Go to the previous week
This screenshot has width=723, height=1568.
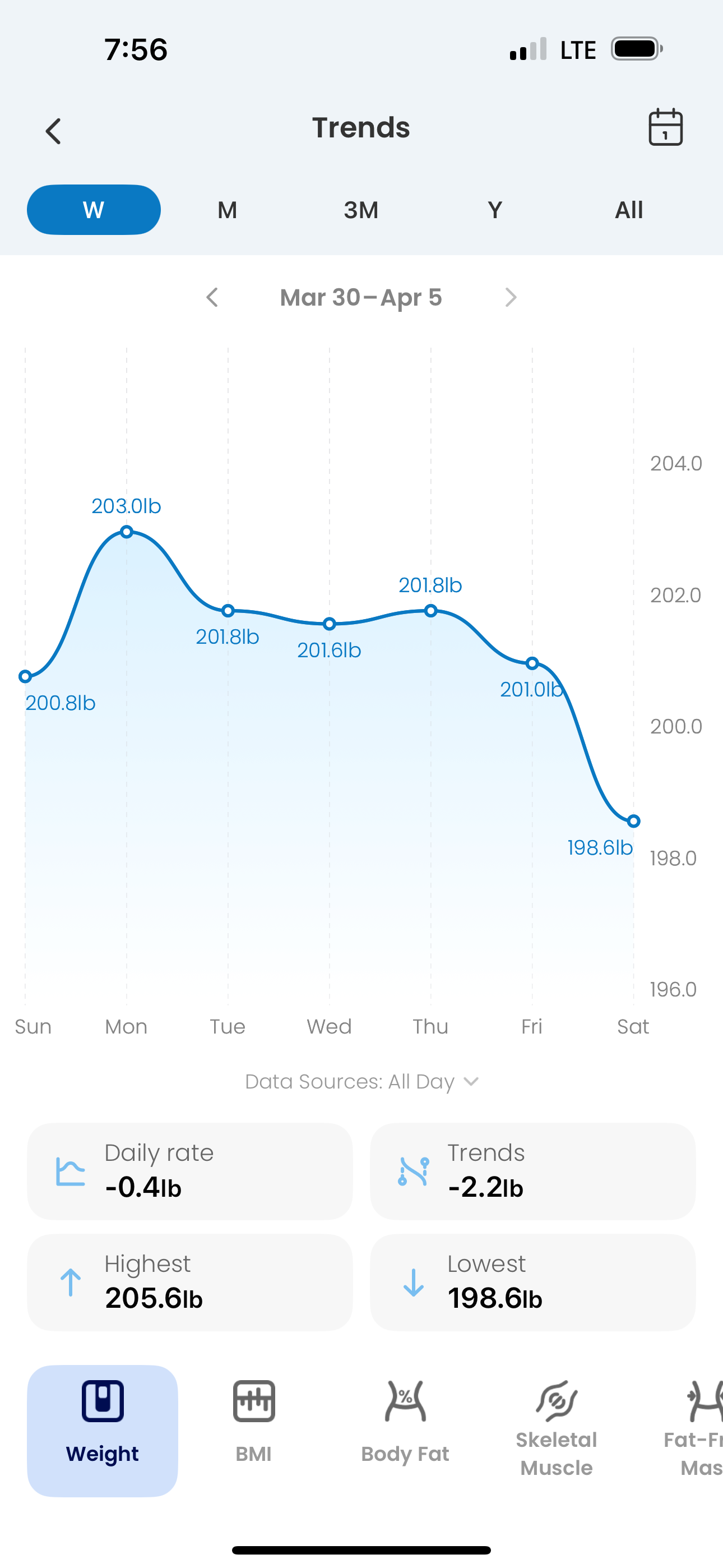tap(212, 298)
